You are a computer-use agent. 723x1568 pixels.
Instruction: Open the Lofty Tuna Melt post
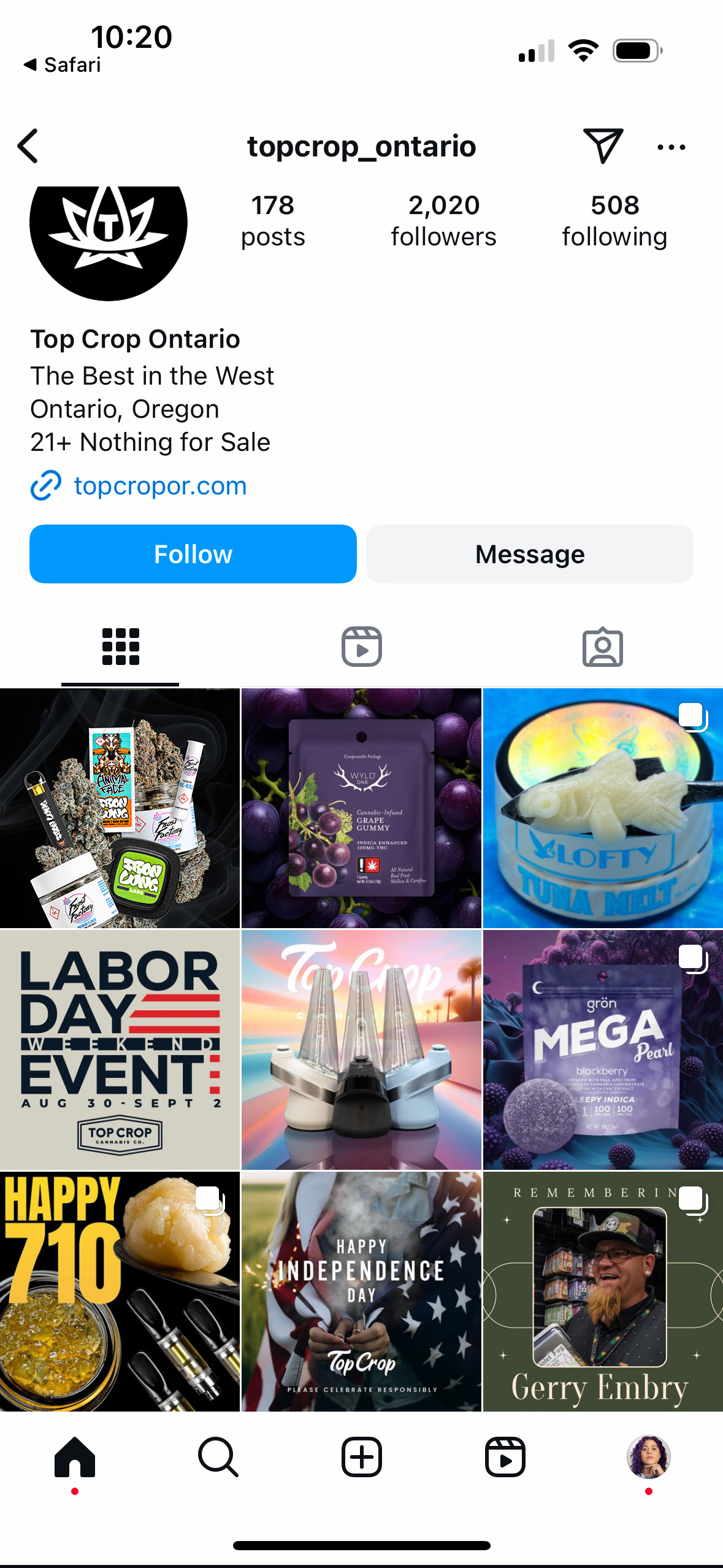pyautogui.click(x=603, y=808)
